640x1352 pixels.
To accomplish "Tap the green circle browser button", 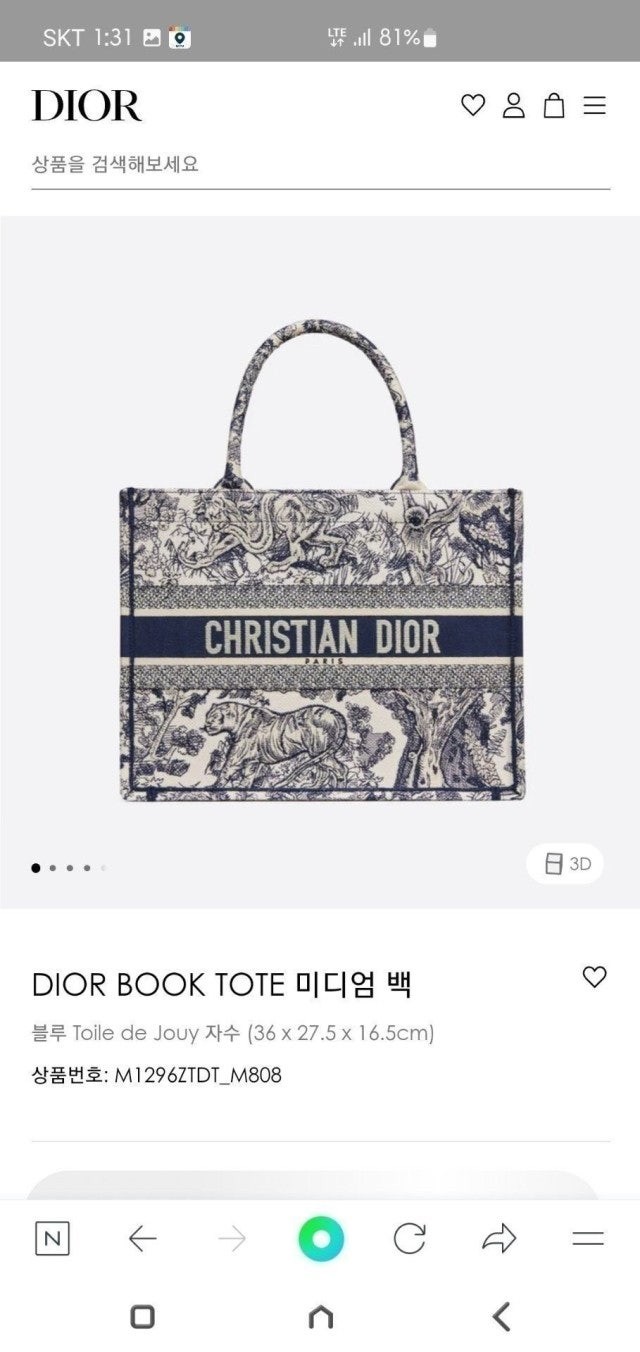I will (x=321, y=1240).
